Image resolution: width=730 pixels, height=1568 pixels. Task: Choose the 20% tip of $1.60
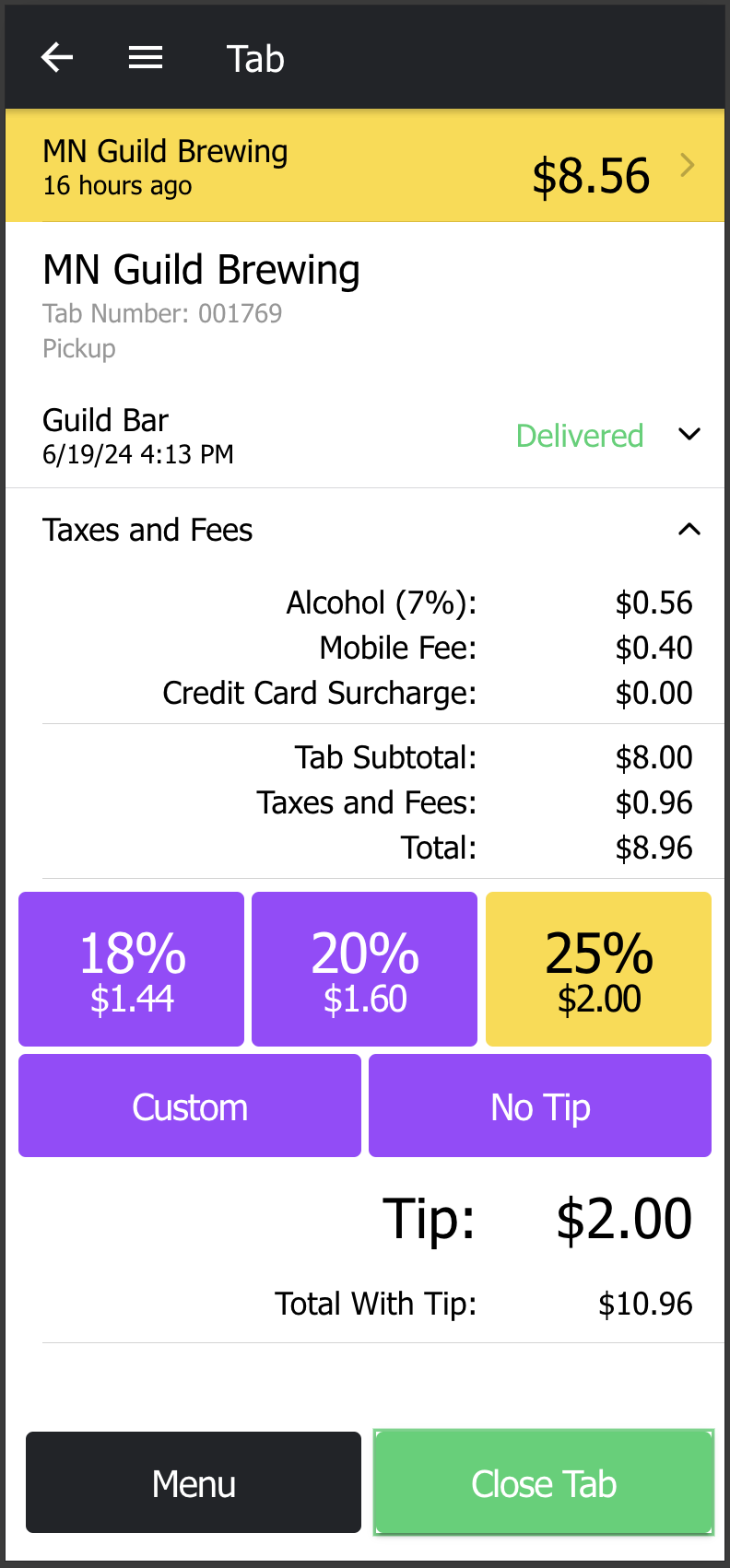365,969
